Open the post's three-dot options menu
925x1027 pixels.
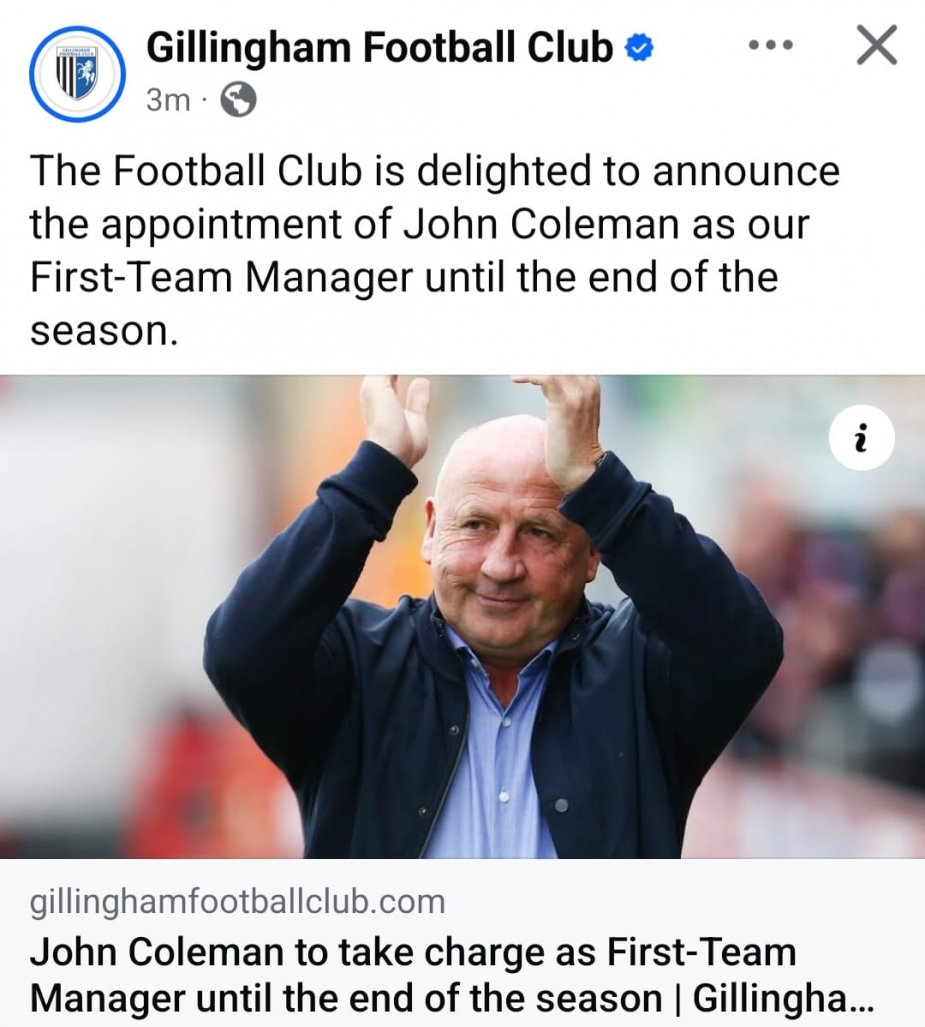click(770, 46)
